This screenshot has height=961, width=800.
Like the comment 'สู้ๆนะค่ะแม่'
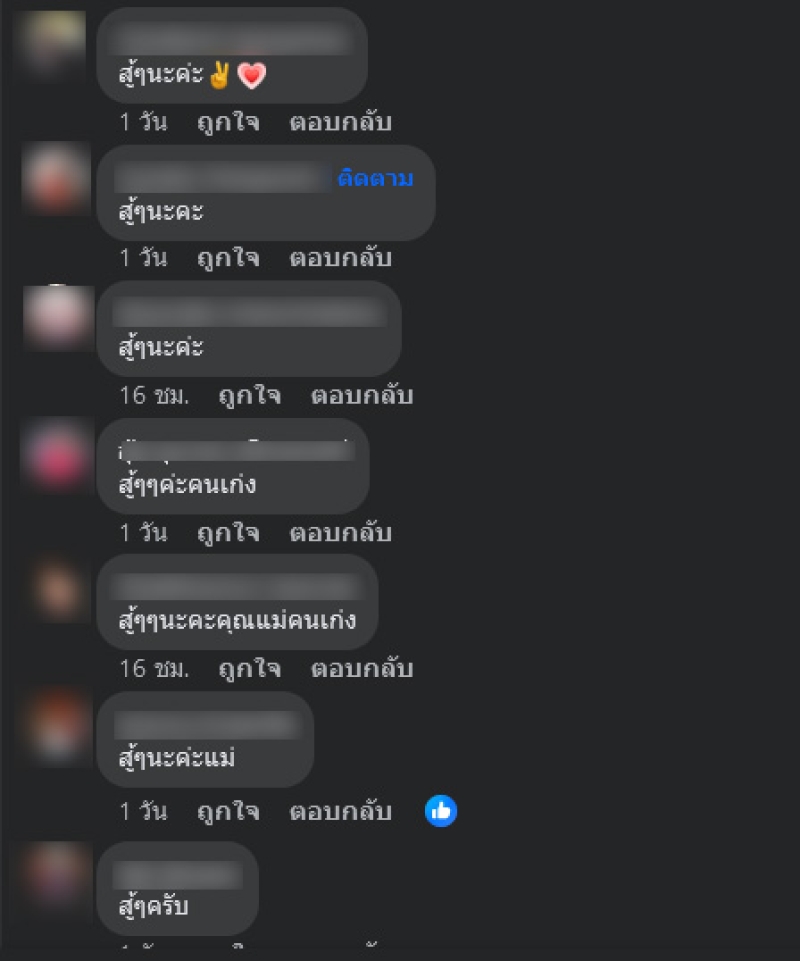[x=228, y=811]
